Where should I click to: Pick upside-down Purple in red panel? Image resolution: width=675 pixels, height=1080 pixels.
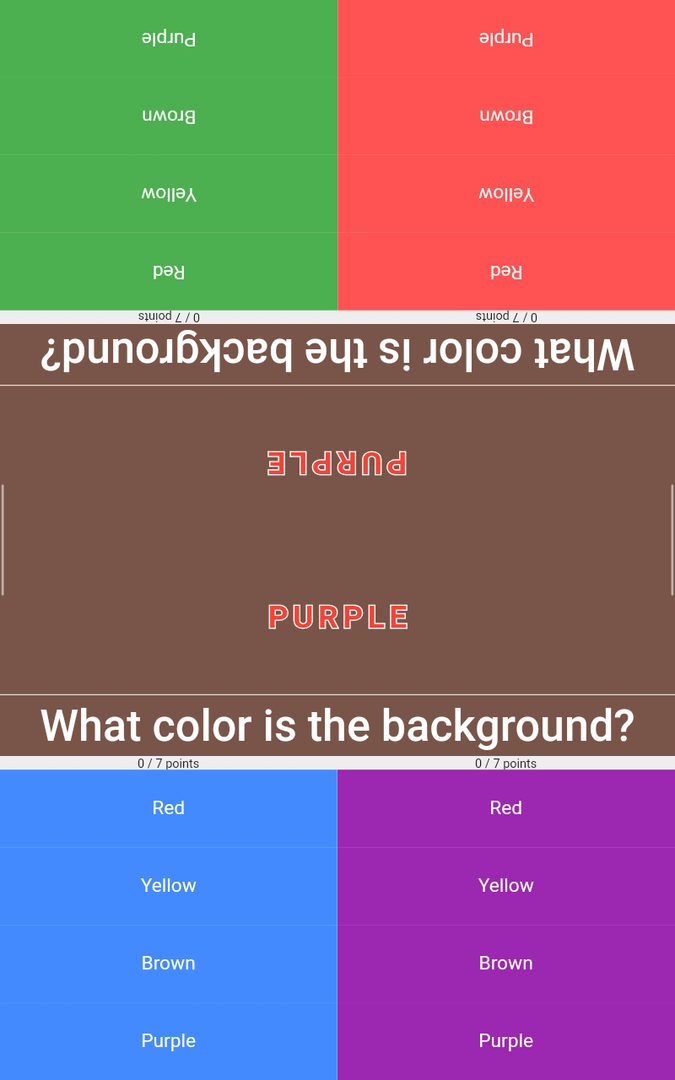(506, 38)
